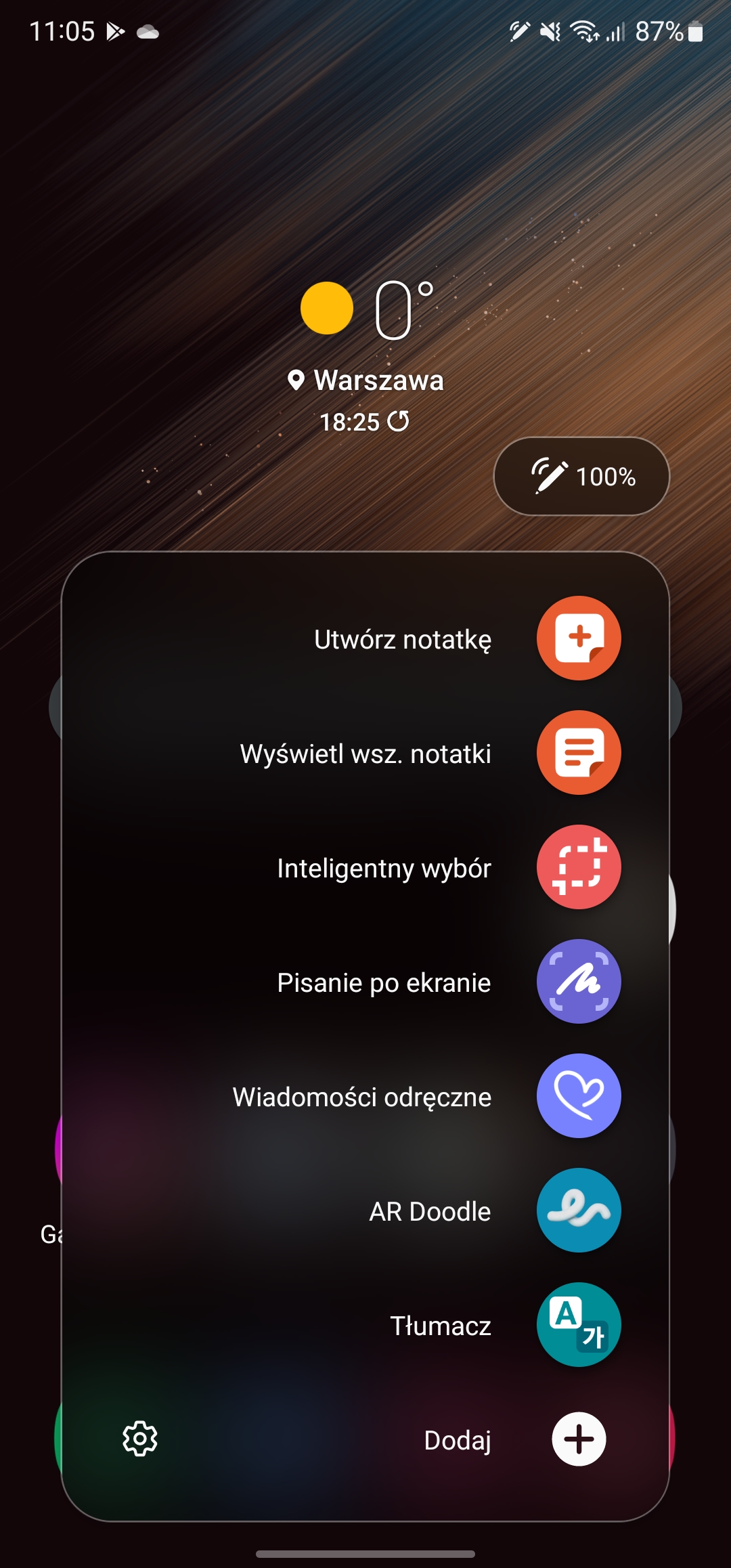The image size is (731, 1568).
Task: Launch AR Doodle
Action: (579, 1211)
